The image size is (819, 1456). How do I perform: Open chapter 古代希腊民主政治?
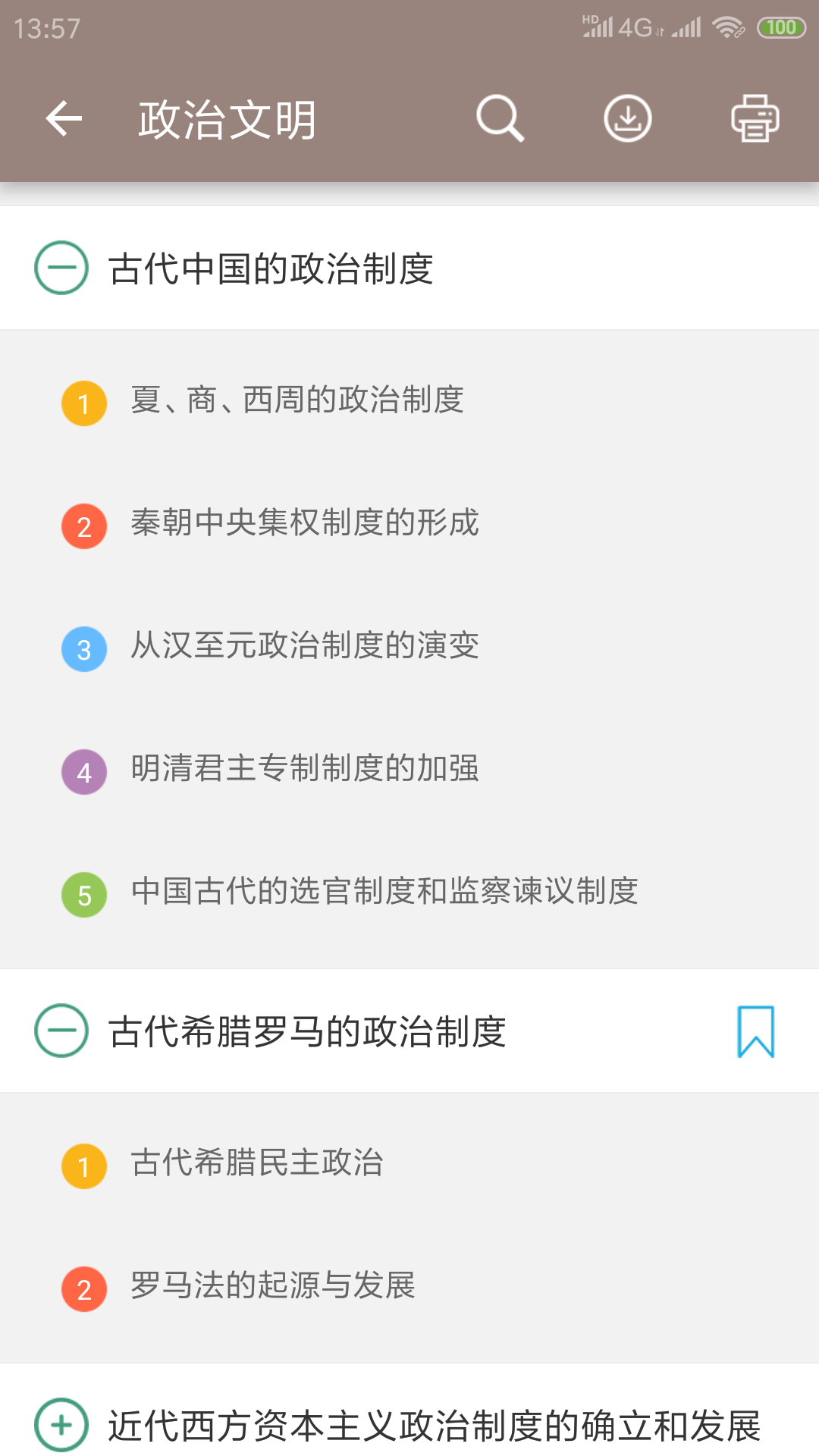(x=258, y=1166)
